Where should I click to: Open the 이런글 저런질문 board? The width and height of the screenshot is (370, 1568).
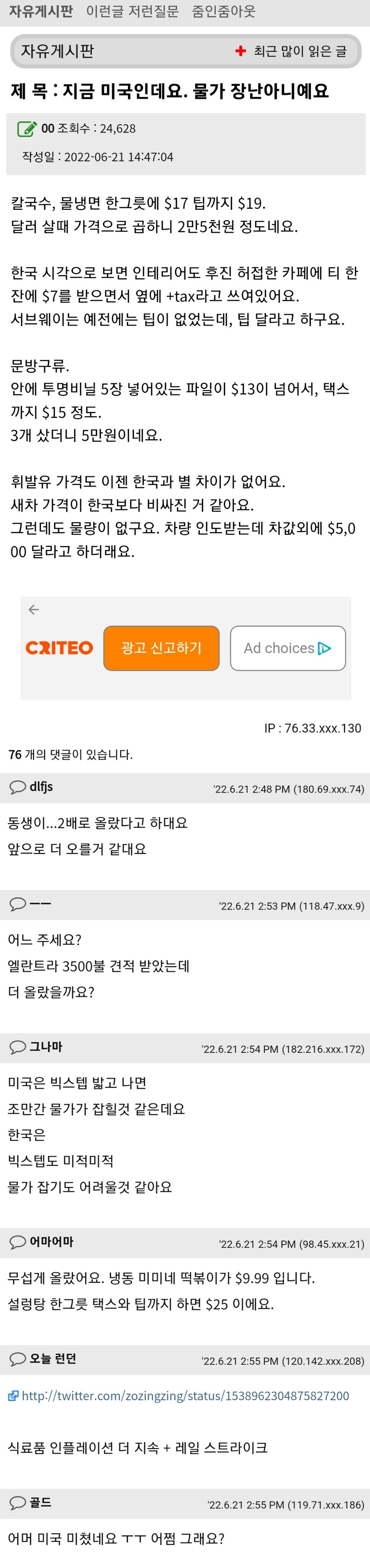tap(132, 11)
